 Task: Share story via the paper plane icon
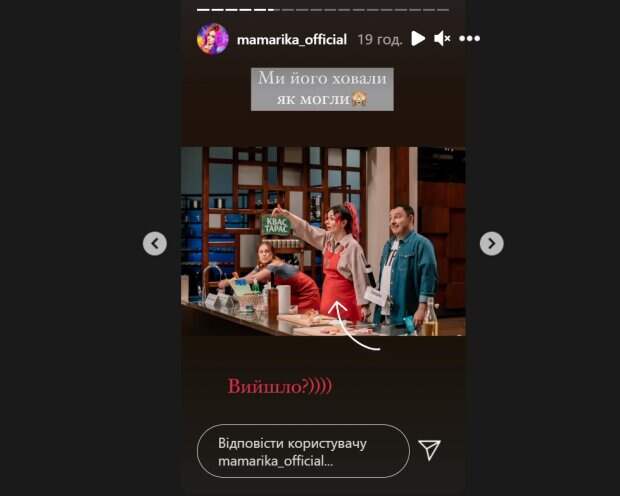click(x=429, y=450)
